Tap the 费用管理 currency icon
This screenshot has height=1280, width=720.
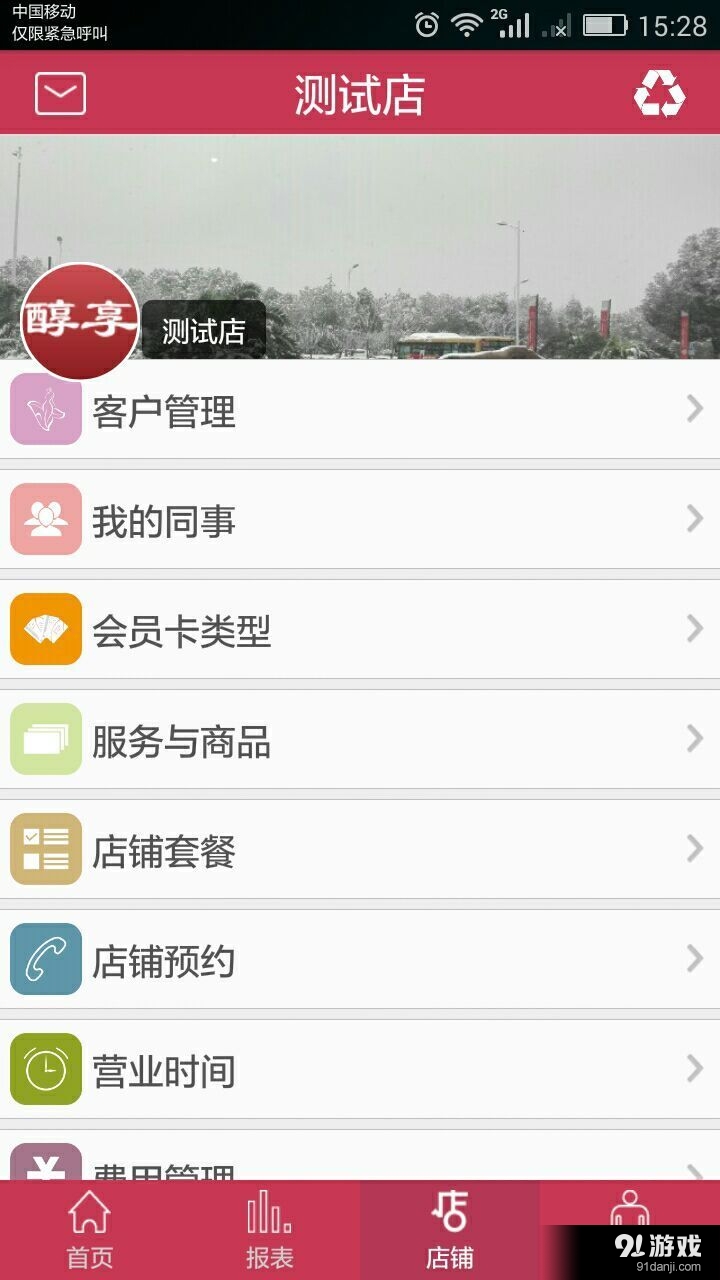(44, 1170)
